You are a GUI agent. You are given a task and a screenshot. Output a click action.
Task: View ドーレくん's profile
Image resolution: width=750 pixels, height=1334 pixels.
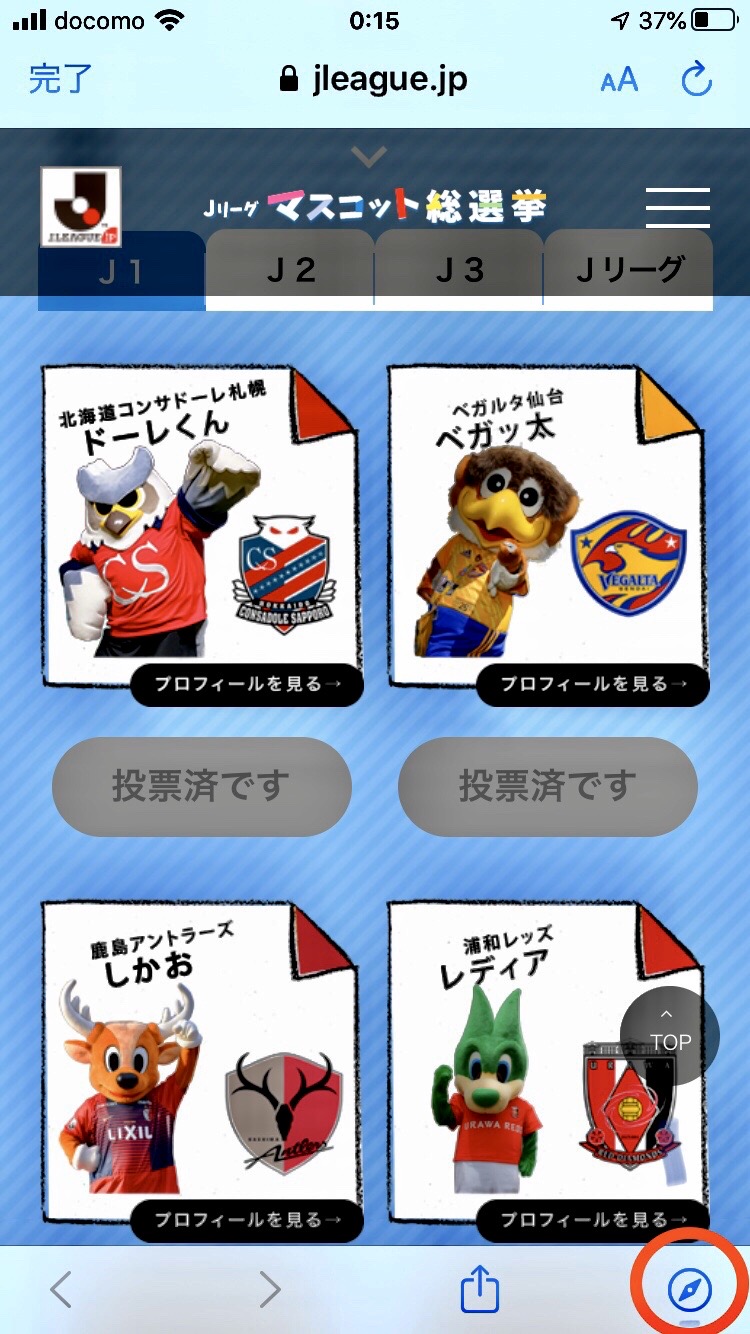247,685
